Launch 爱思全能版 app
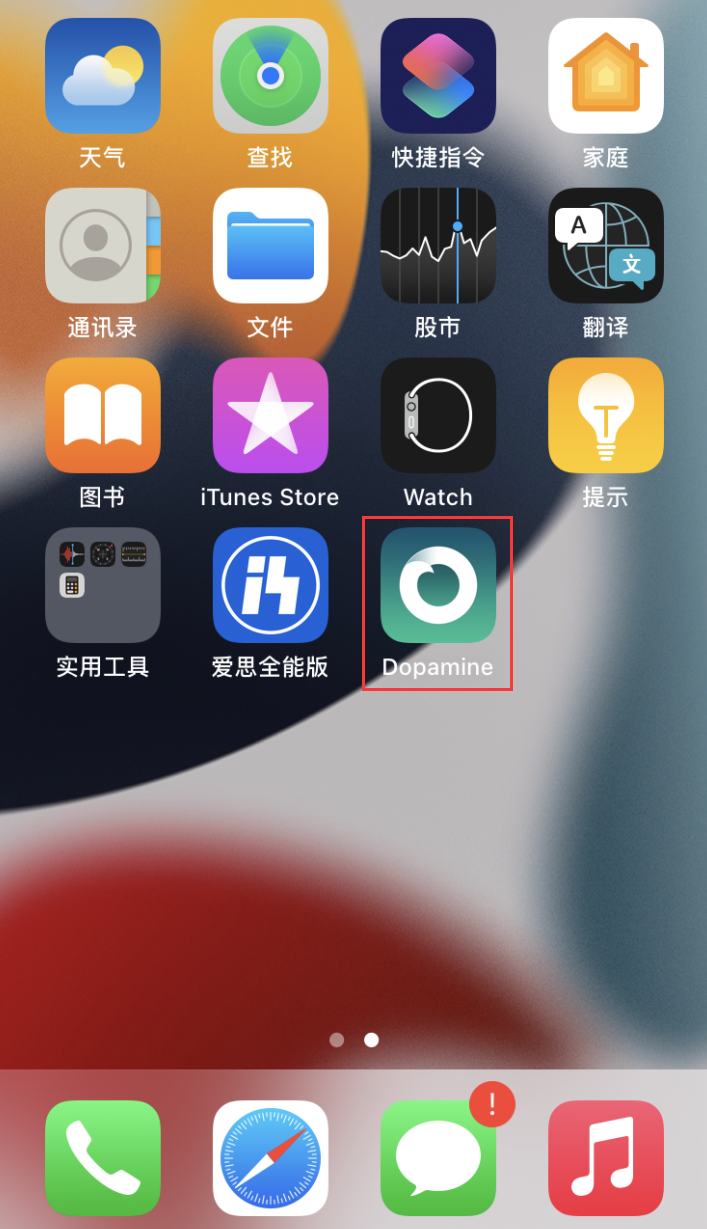 click(270, 586)
